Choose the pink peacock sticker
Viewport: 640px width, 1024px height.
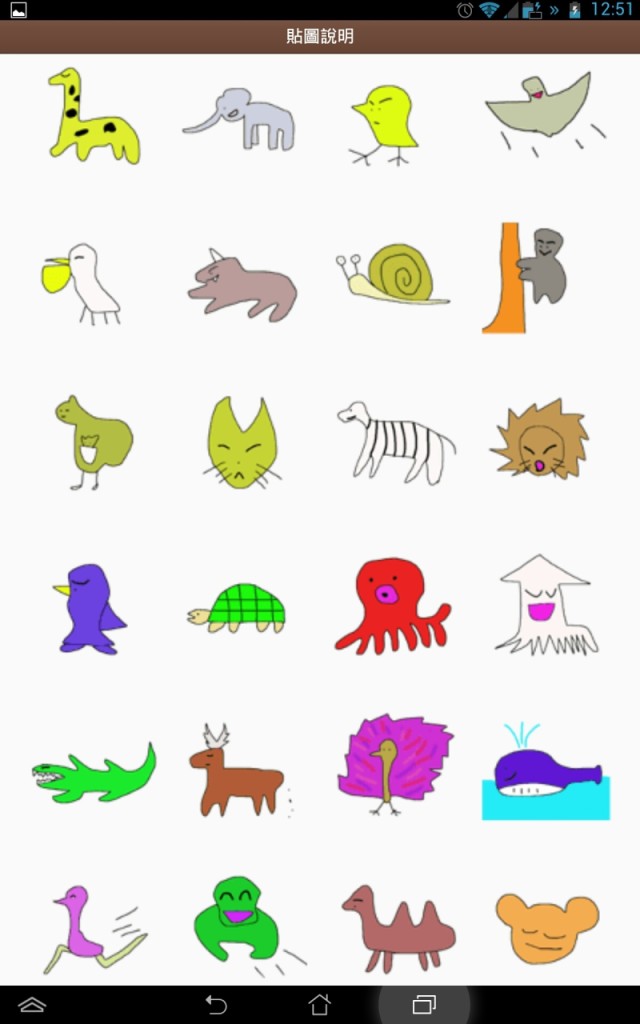coord(393,767)
